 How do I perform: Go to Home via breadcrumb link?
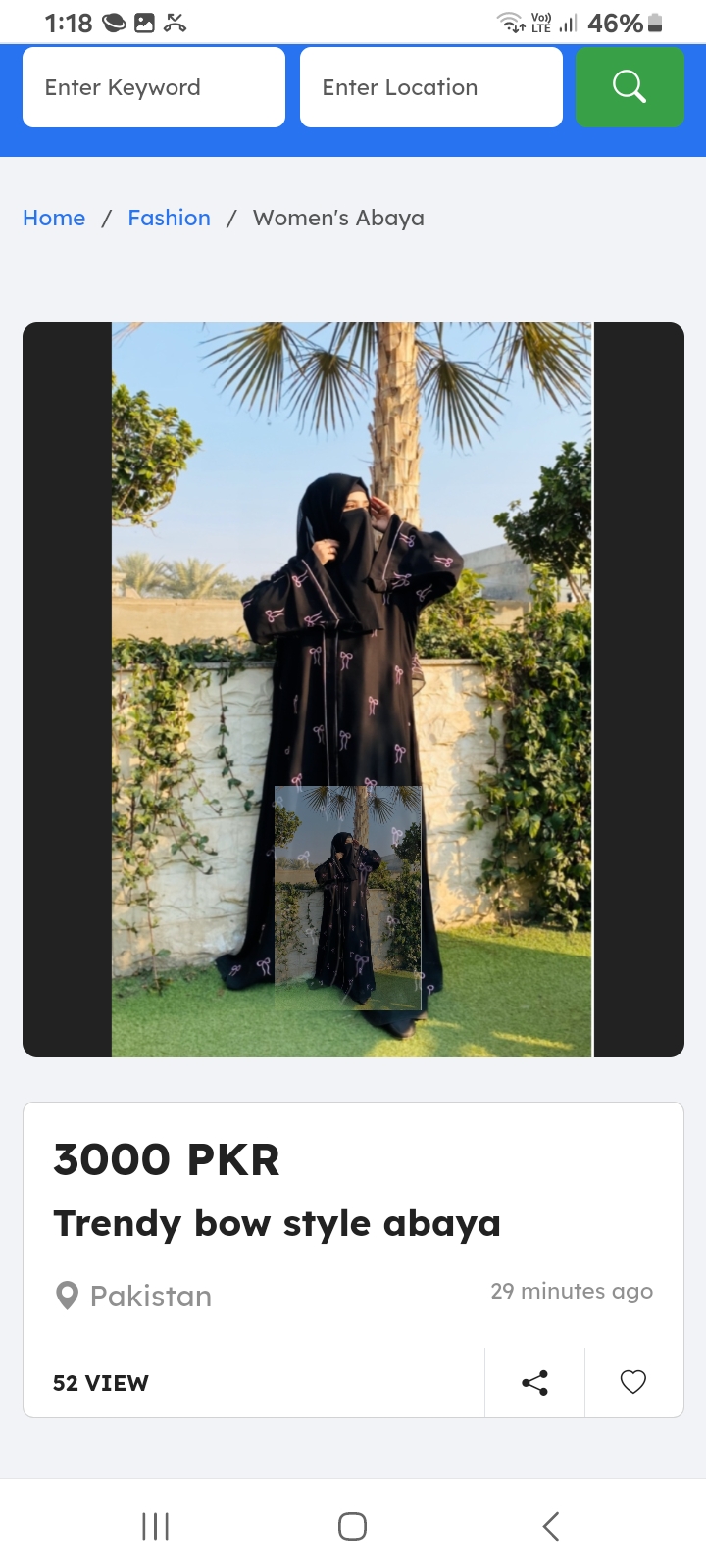(54, 218)
